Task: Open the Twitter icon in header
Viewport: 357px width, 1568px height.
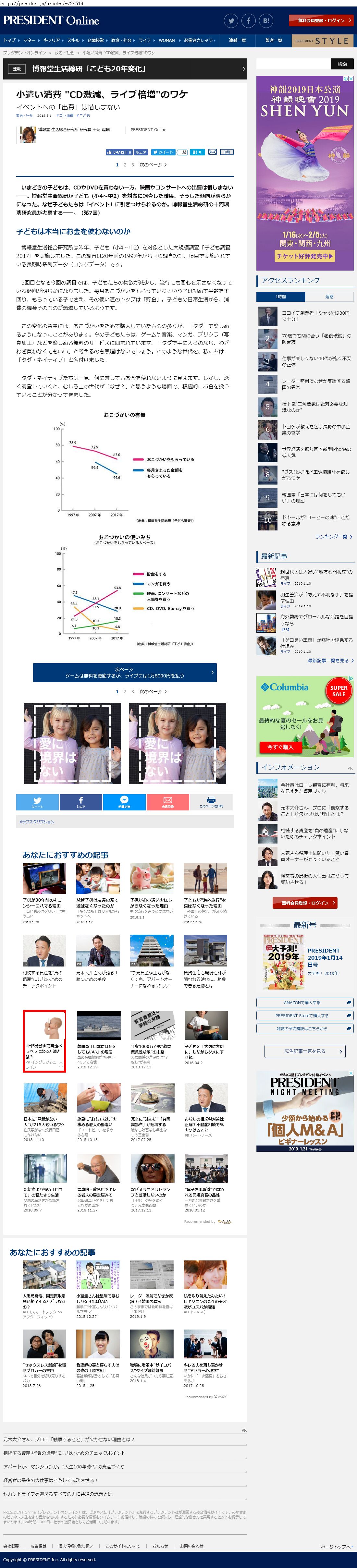Action: point(231,21)
